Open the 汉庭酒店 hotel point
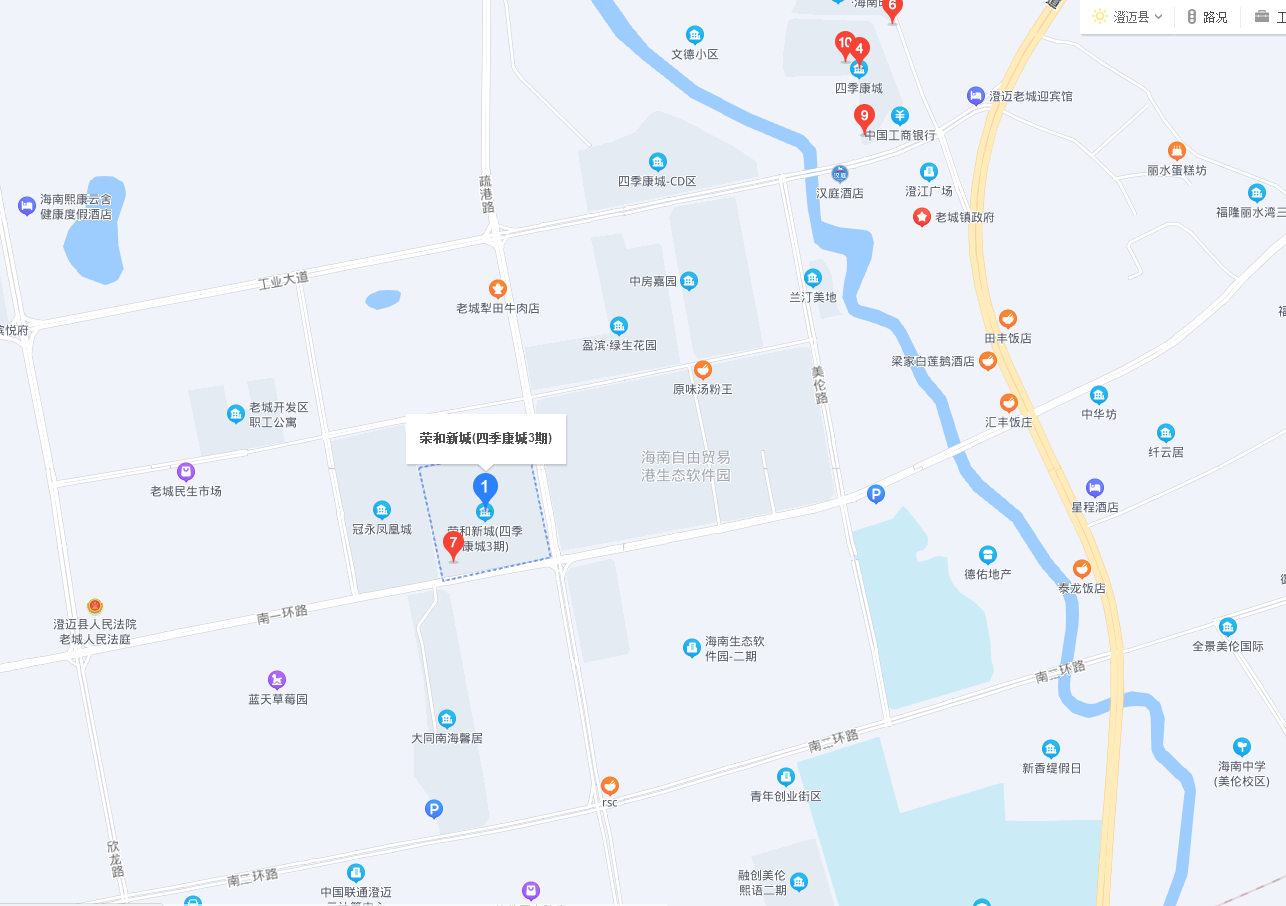Image resolution: width=1286 pixels, height=906 pixels. pyautogui.click(x=840, y=174)
